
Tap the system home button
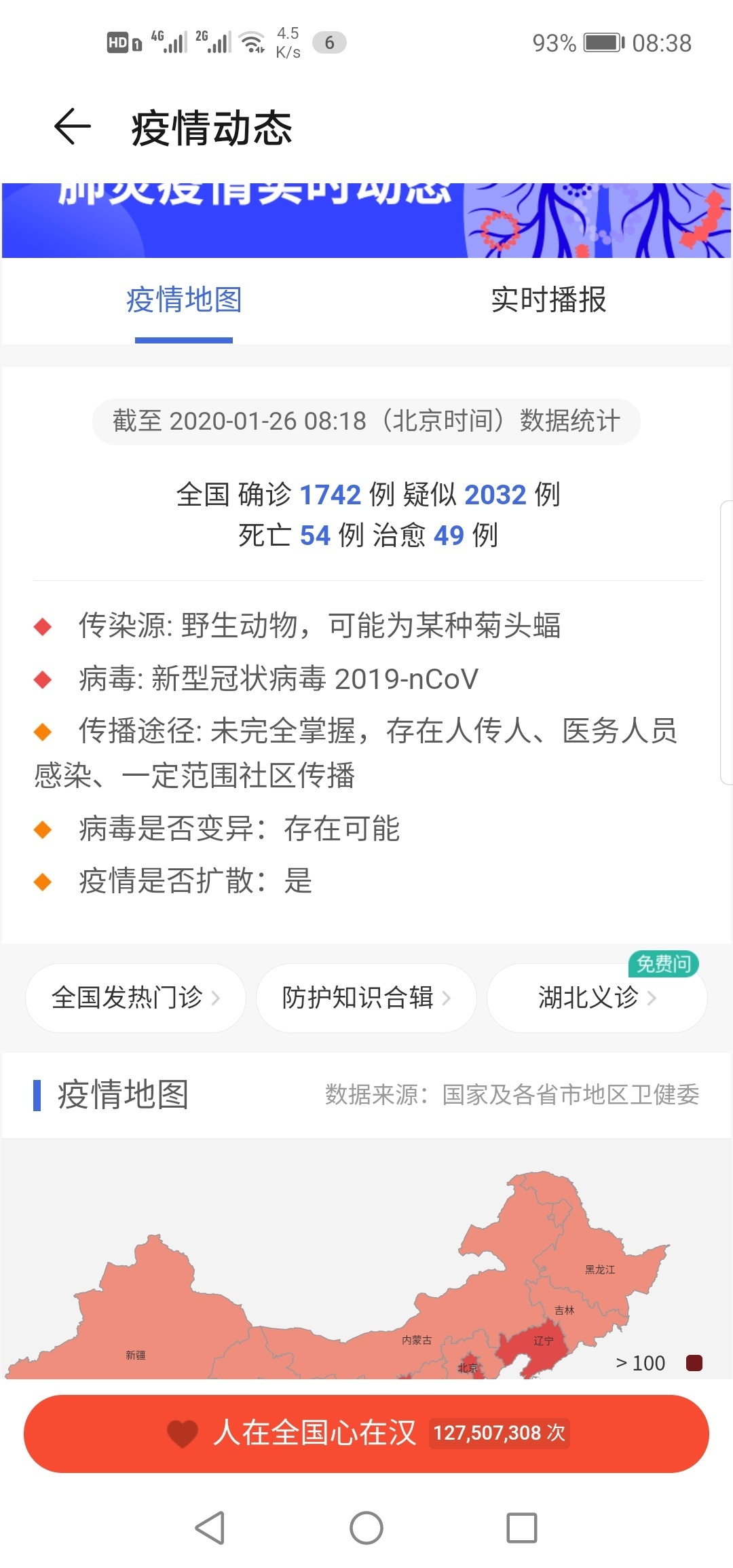(x=366, y=1528)
